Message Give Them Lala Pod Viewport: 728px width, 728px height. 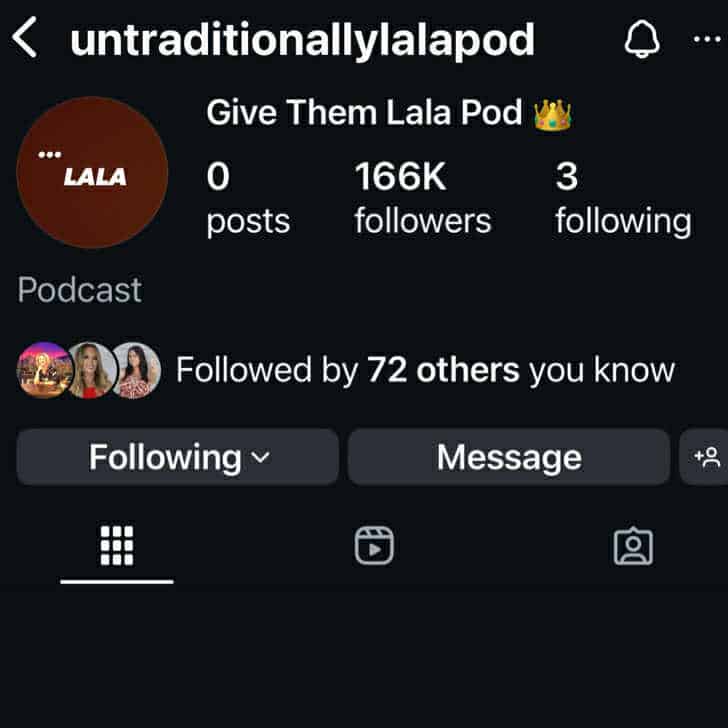click(x=508, y=457)
